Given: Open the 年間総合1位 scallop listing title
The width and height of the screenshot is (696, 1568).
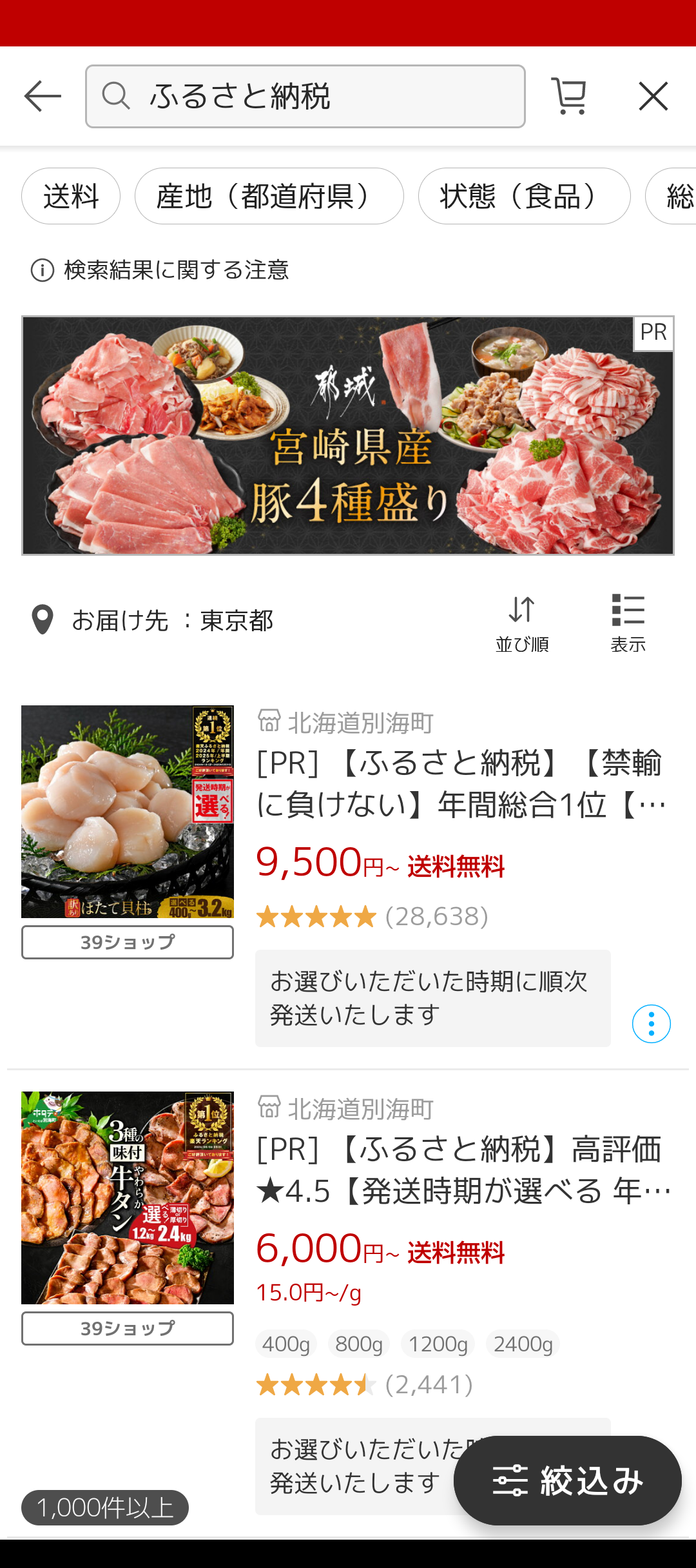Looking at the screenshot, I should (460, 783).
